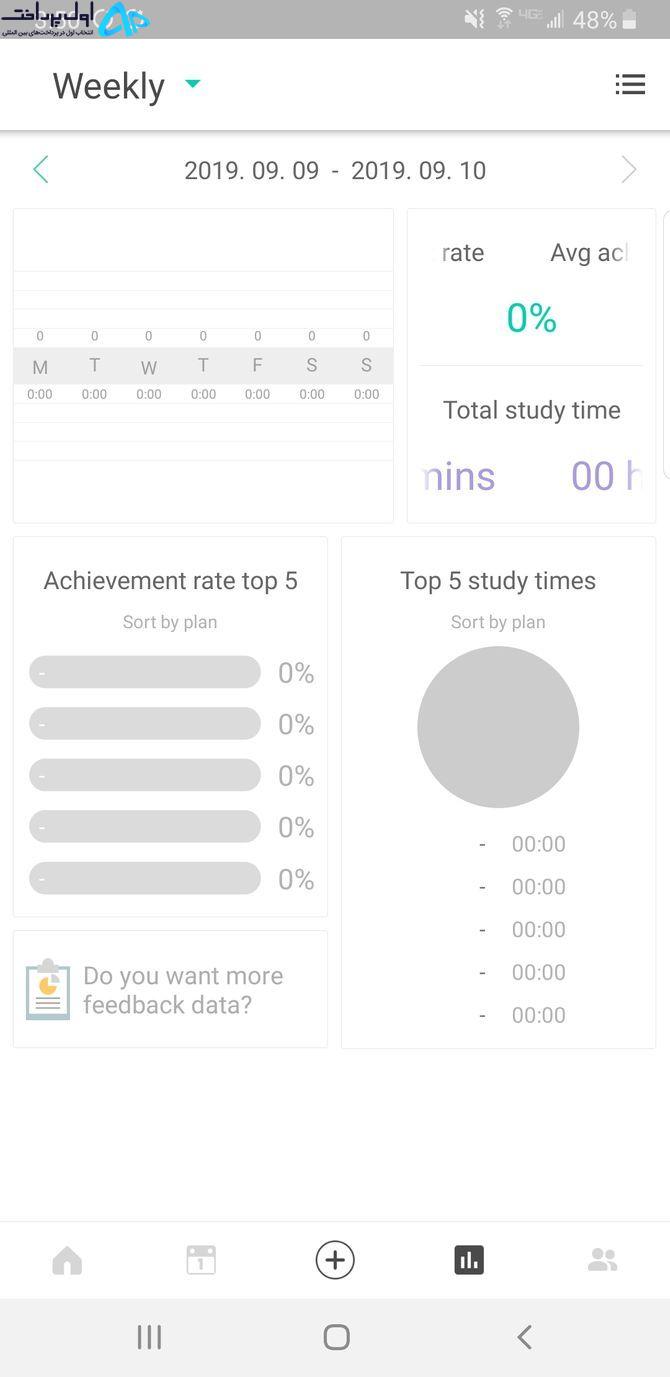
Task: Tap the system back button
Action: click(x=524, y=1337)
